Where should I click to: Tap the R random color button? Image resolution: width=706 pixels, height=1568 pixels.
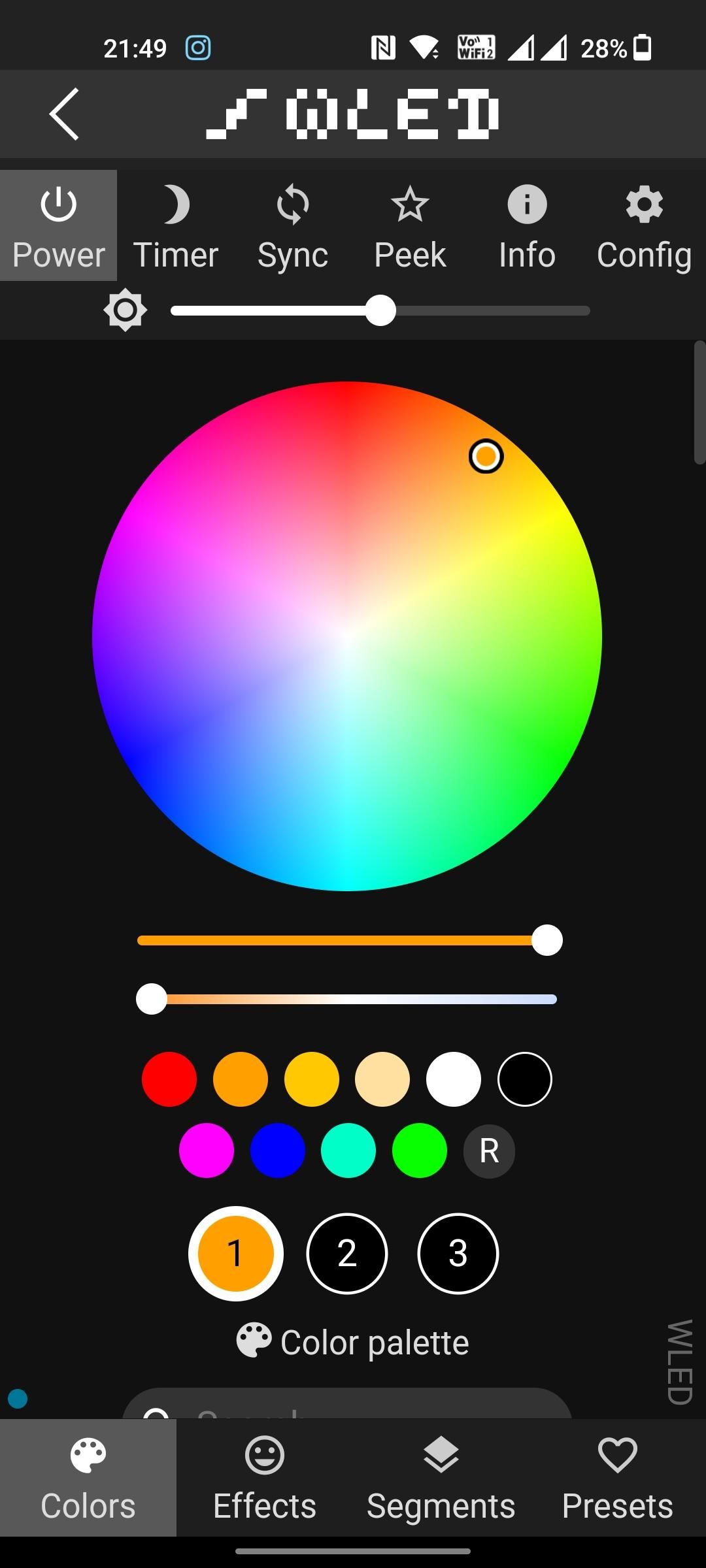click(489, 1150)
